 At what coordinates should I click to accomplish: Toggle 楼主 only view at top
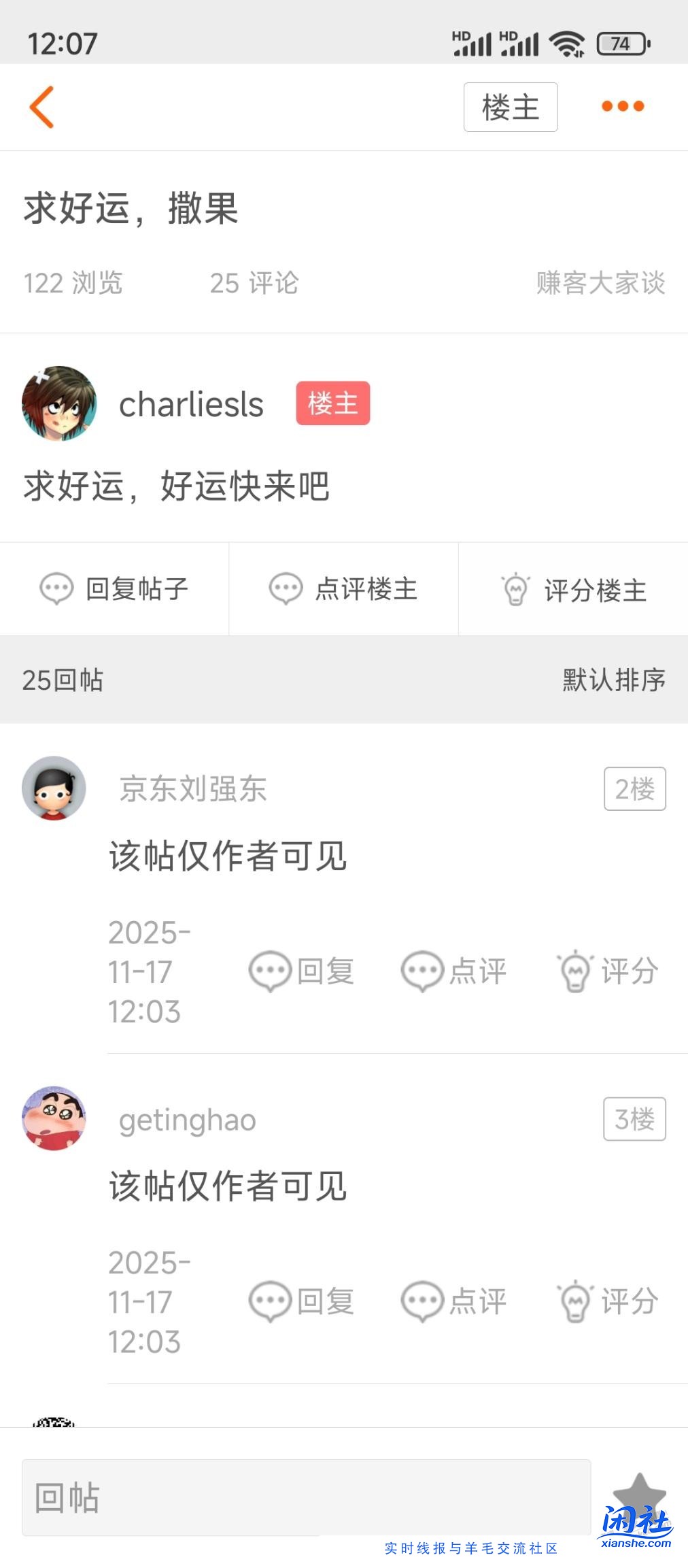pyautogui.click(x=511, y=107)
